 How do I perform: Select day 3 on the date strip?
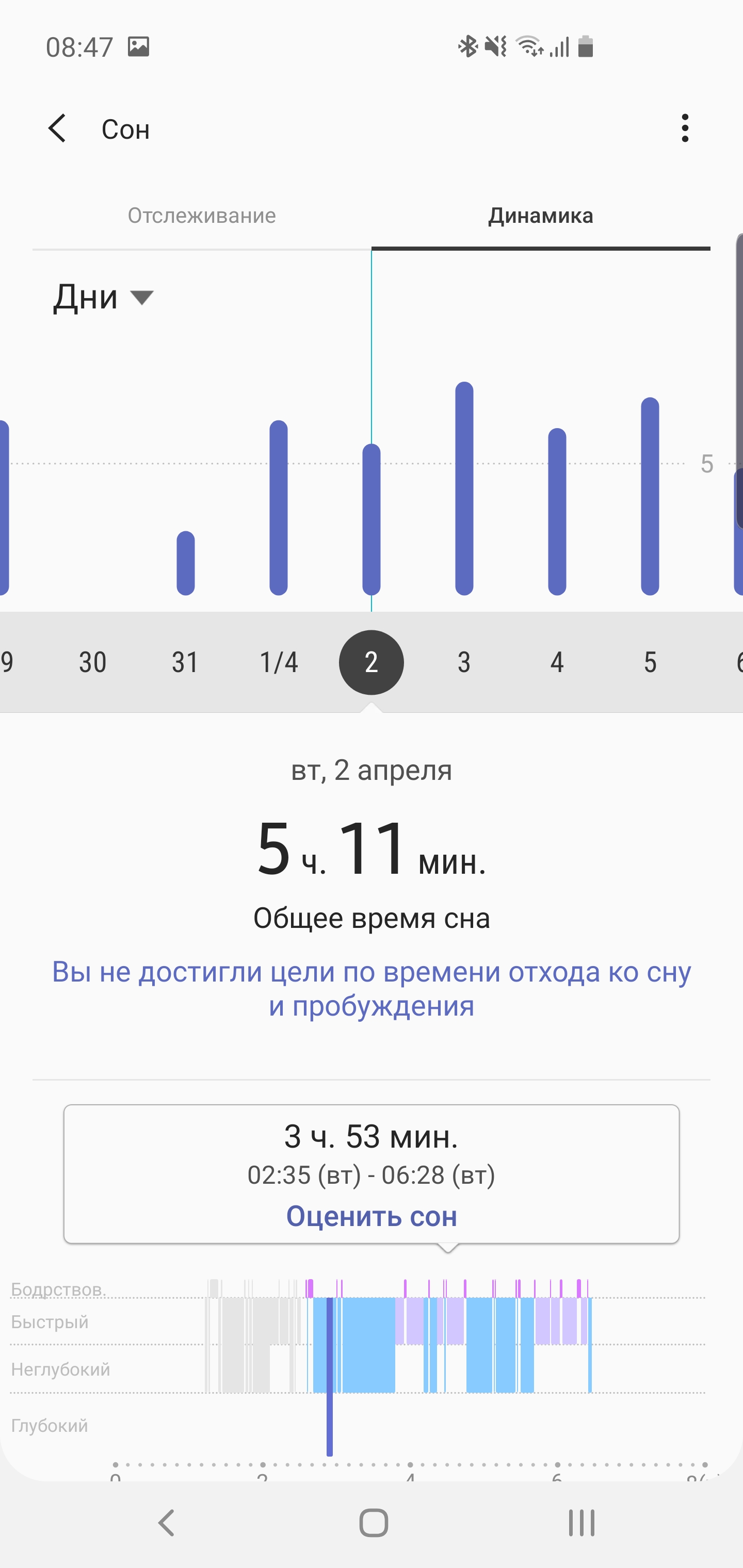point(464,662)
